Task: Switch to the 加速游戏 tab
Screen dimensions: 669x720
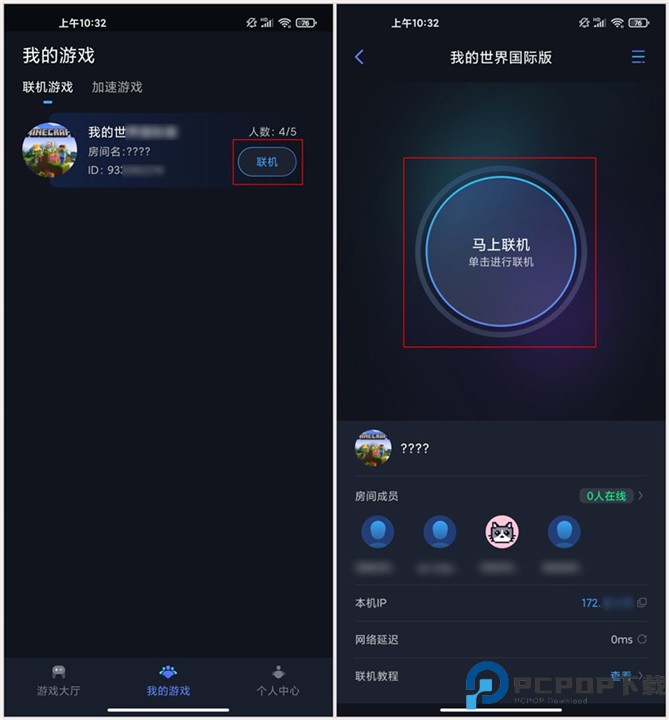Action: point(117,87)
